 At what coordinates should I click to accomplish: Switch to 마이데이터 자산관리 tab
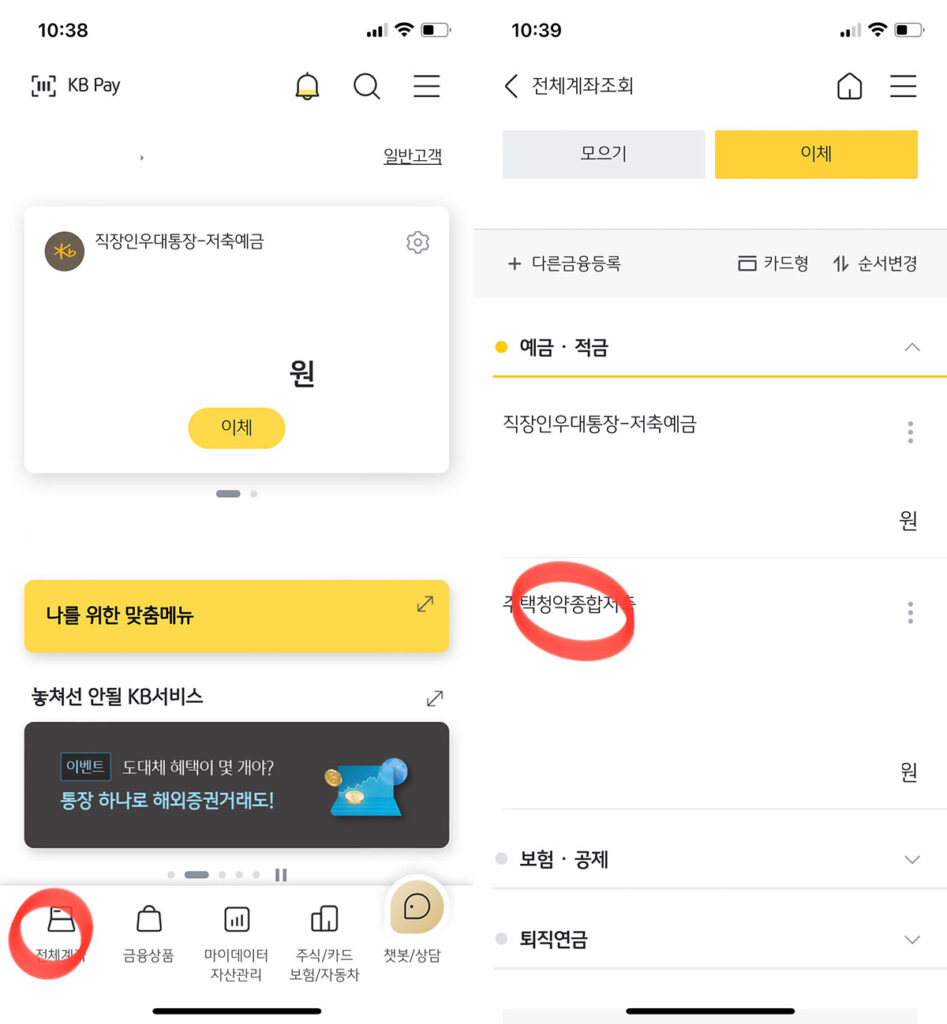[236, 934]
